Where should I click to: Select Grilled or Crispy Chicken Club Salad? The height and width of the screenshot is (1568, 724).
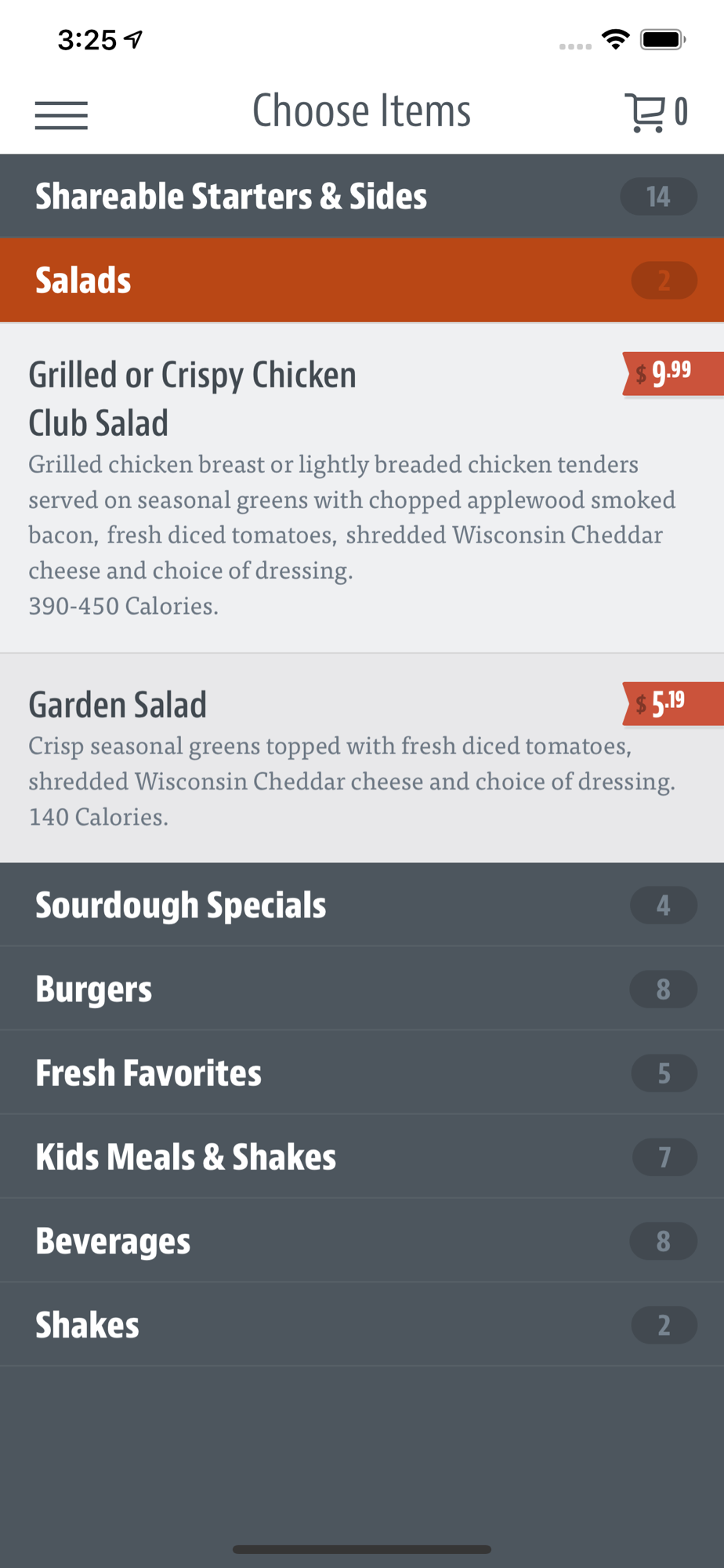(362, 488)
